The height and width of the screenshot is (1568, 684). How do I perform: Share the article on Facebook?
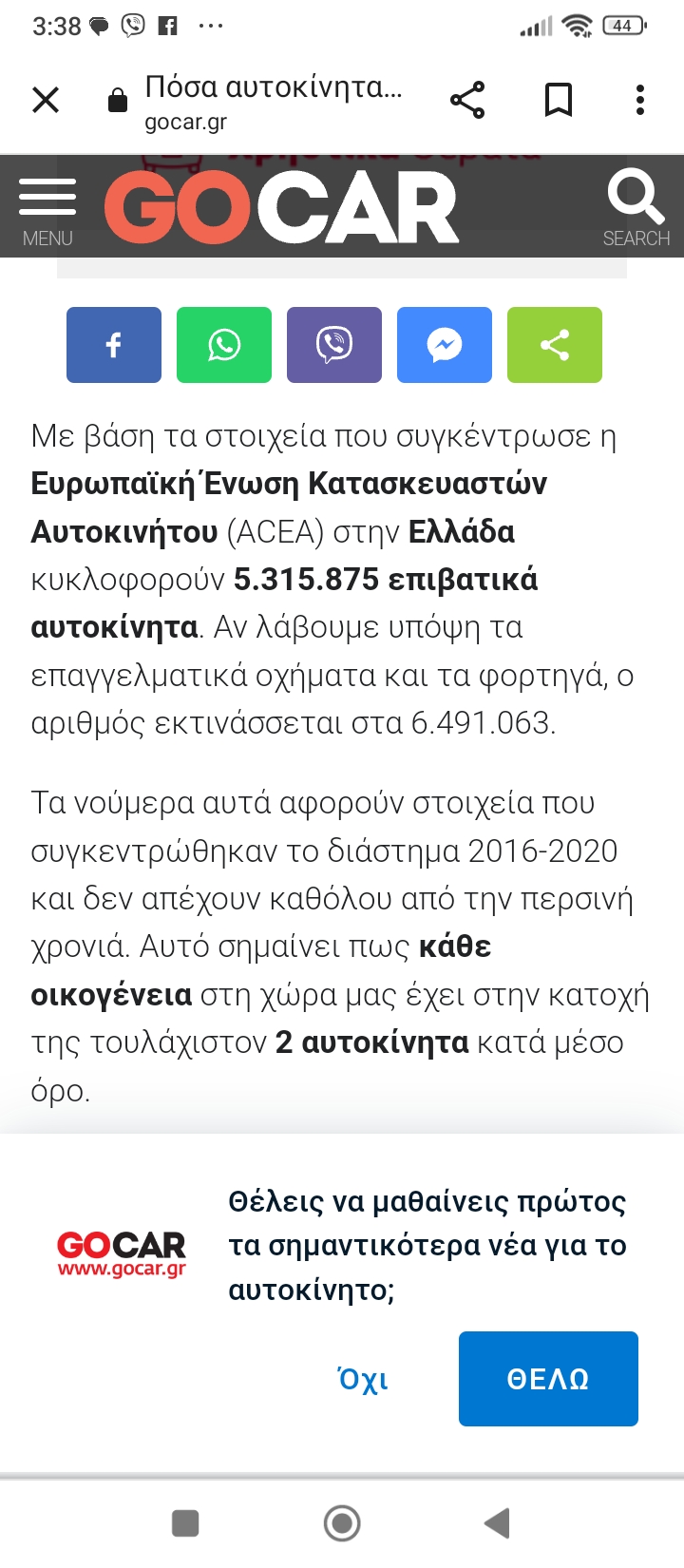tap(114, 345)
